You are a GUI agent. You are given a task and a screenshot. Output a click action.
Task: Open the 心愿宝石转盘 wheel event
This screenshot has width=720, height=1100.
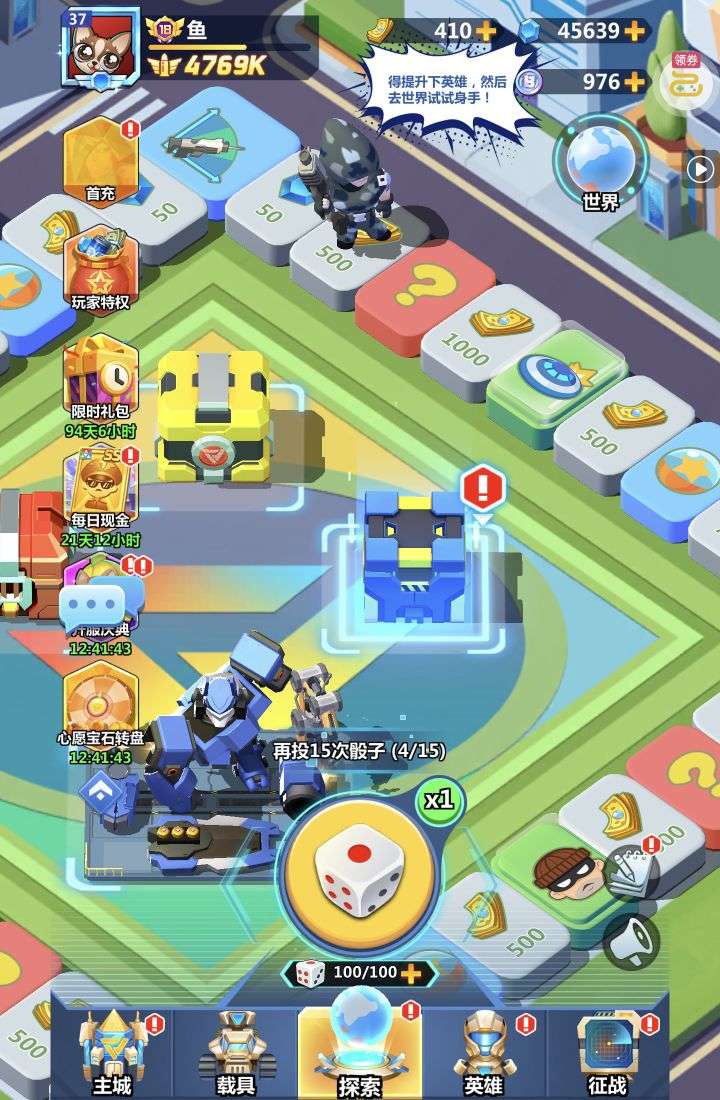point(100,710)
